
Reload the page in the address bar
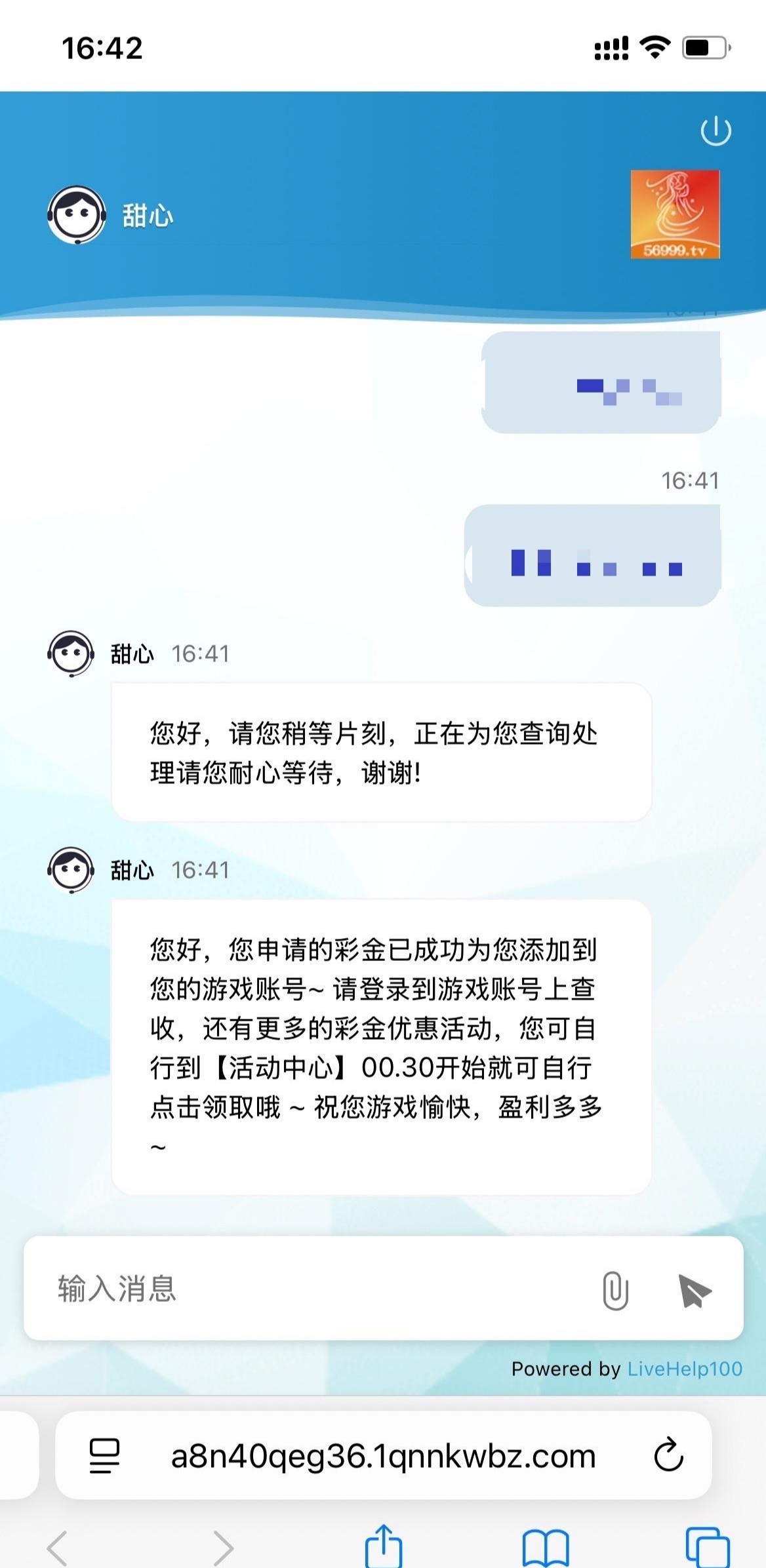pyautogui.click(x=668, y=1455)
